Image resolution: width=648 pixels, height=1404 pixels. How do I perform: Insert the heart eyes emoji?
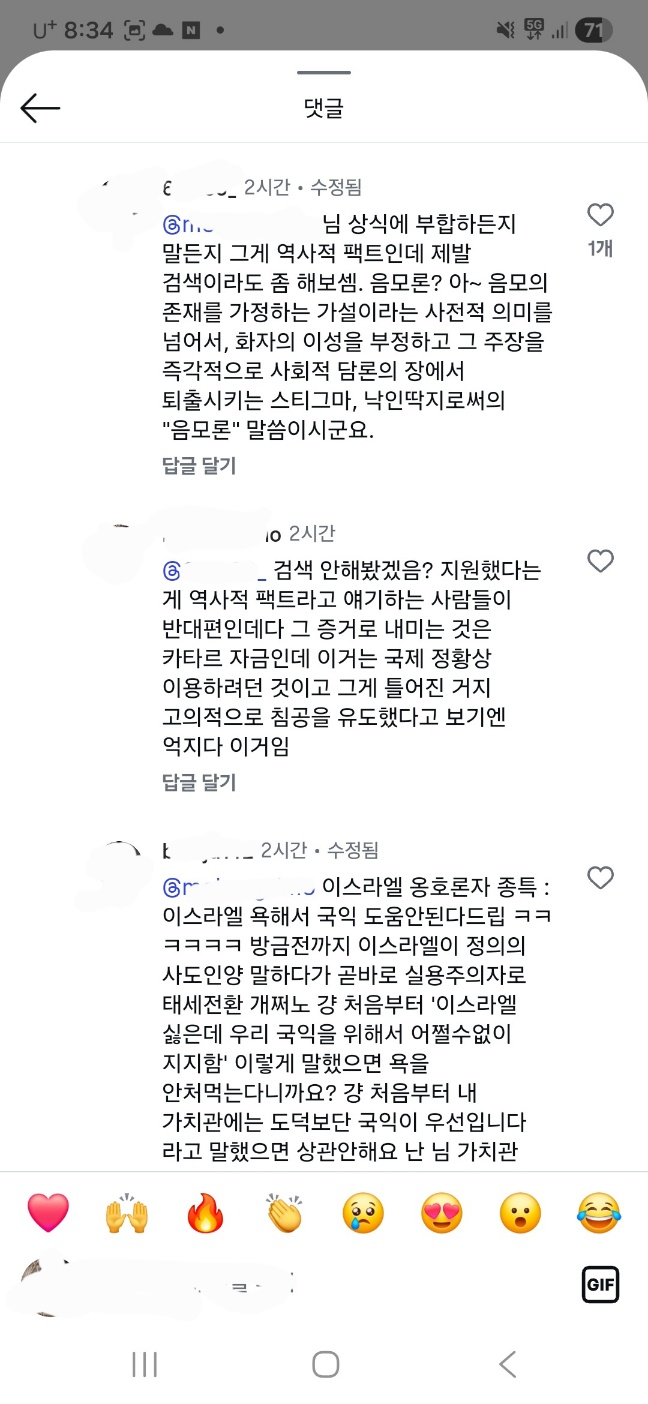[x=441, y=1214]
